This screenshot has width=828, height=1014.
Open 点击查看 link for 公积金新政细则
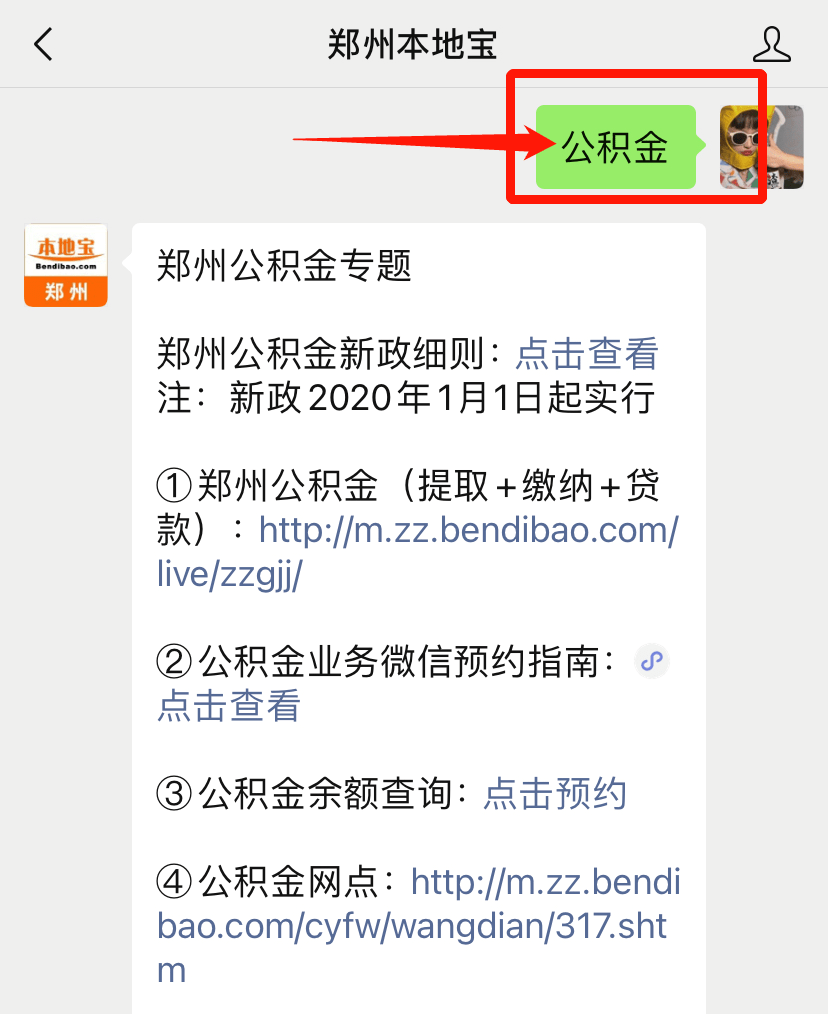(586, 354)
